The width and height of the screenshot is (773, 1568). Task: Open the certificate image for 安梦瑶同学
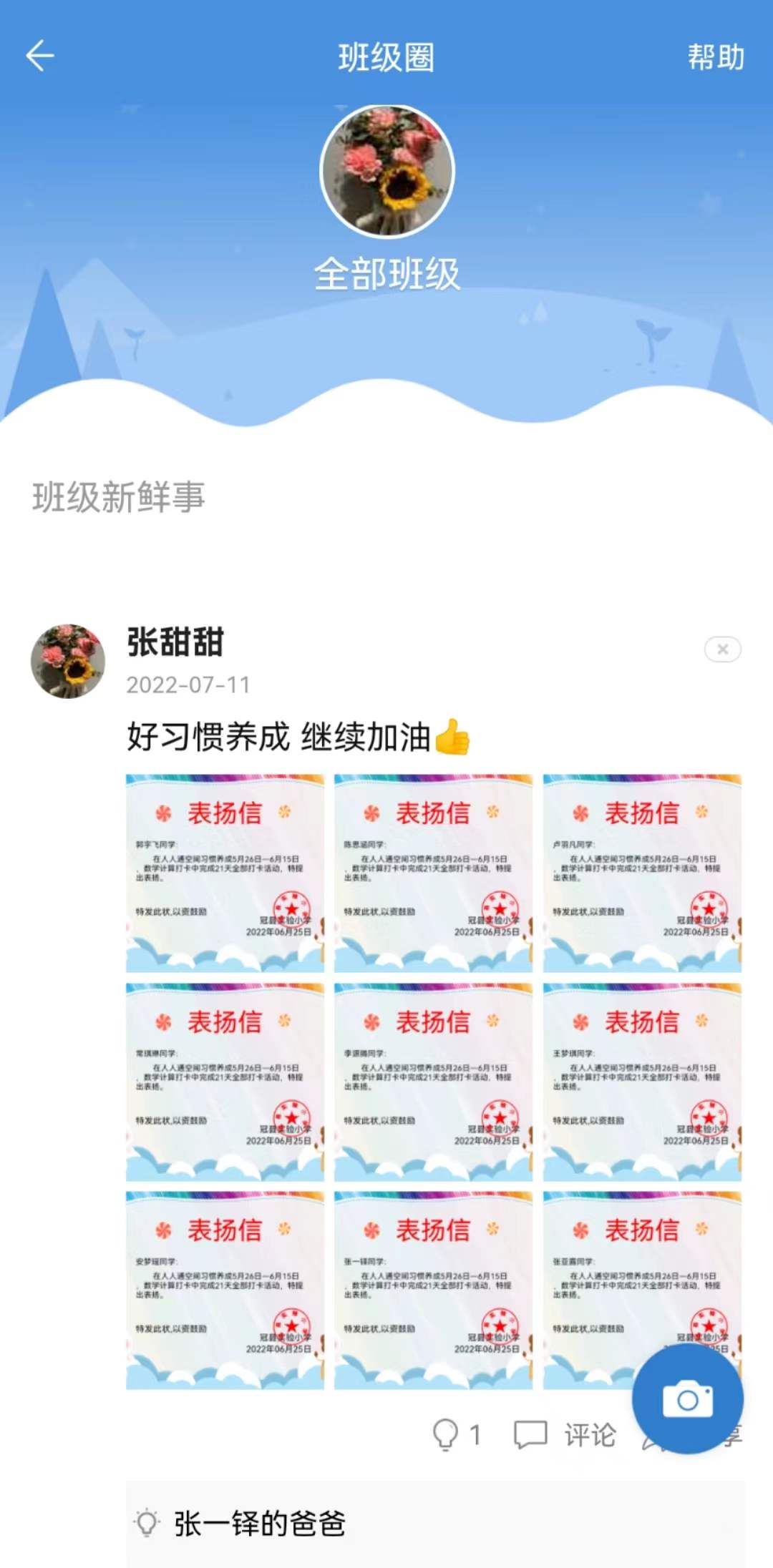225,1290
